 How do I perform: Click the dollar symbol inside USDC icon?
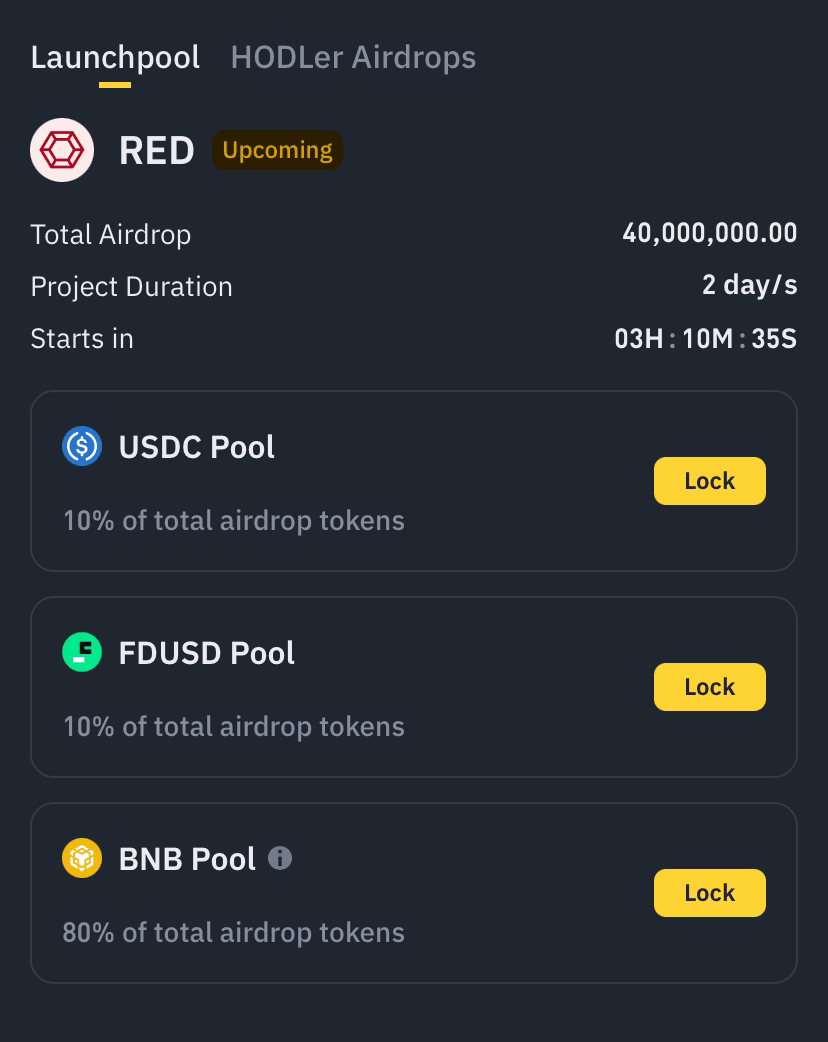pos(82,446)
